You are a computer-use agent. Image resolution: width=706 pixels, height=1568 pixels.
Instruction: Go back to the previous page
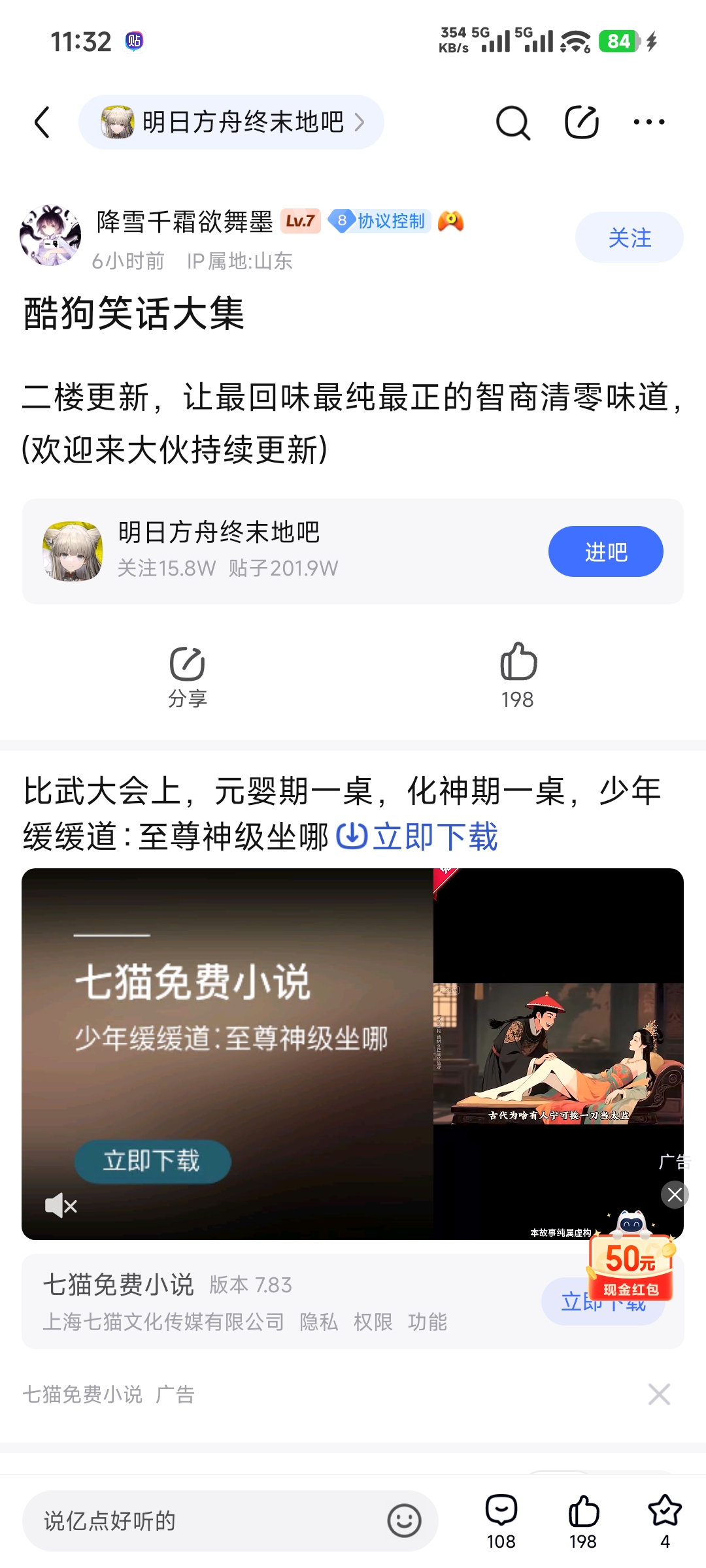pos(42,122)
